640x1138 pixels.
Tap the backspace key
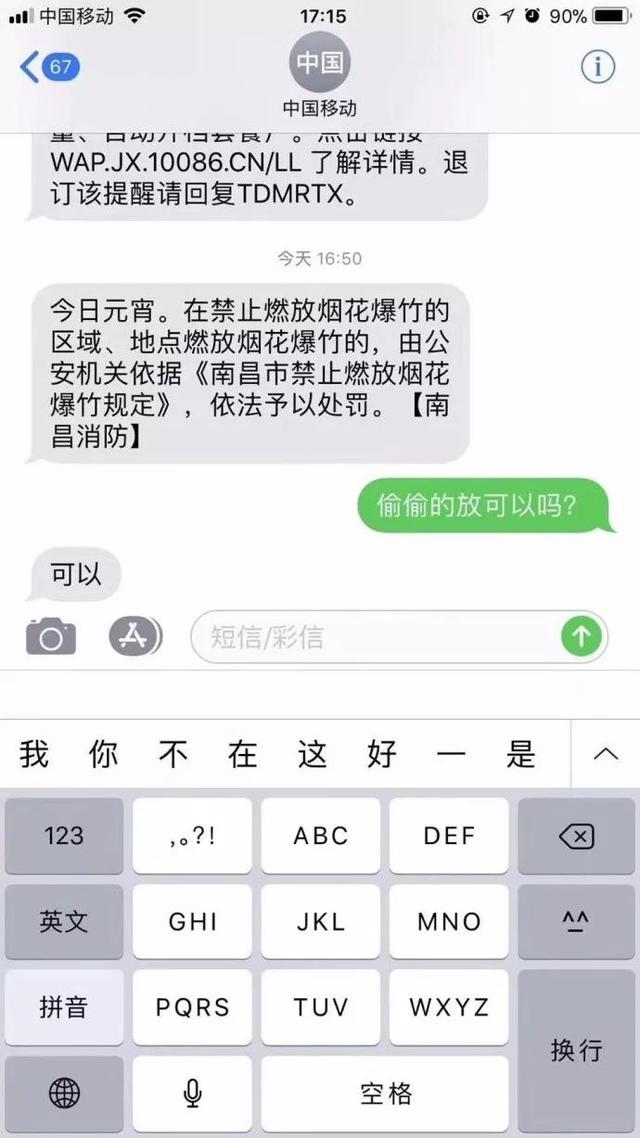(576, 836)
